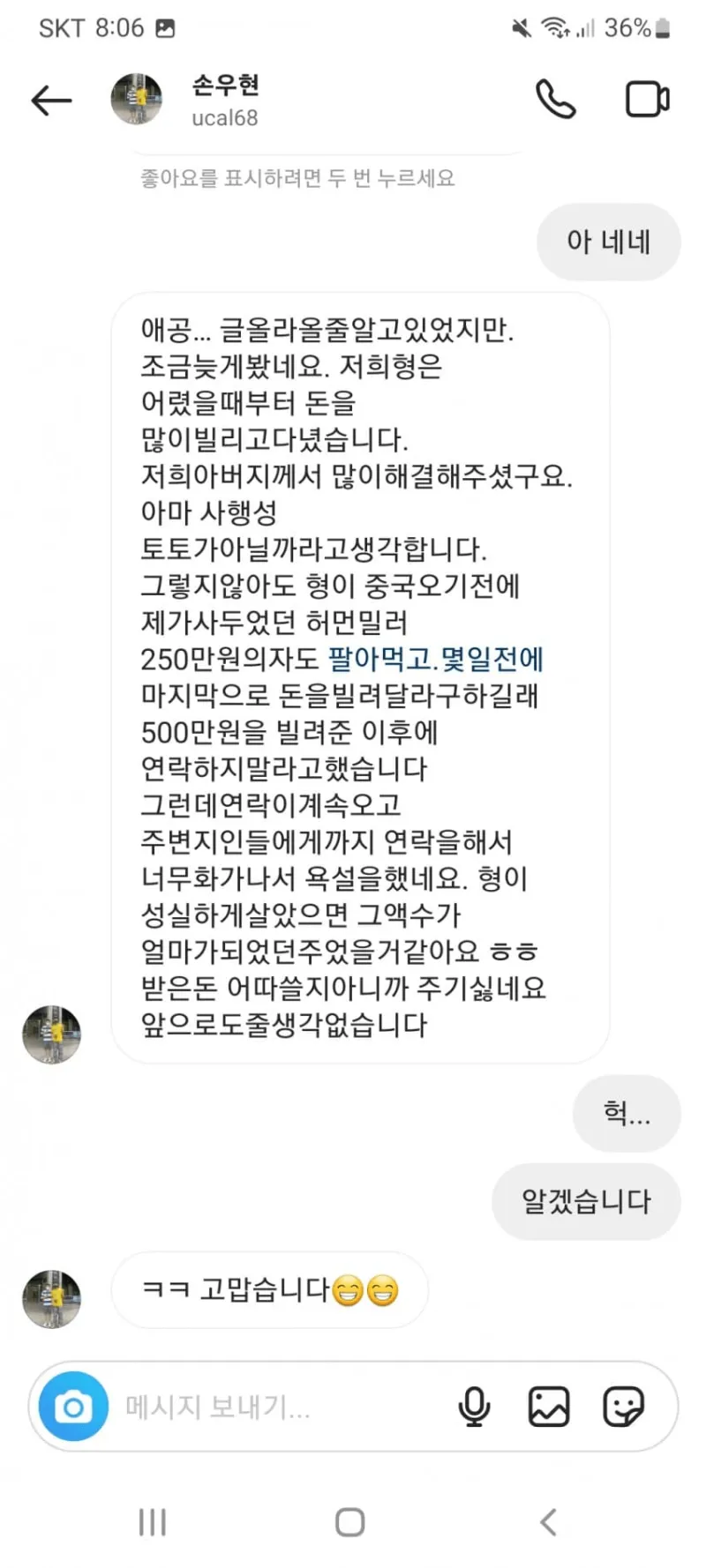The image size is (706, 1568).
Task: Open the camera from the message bar
Action: pyautogui.click(x=73, y=1407)
